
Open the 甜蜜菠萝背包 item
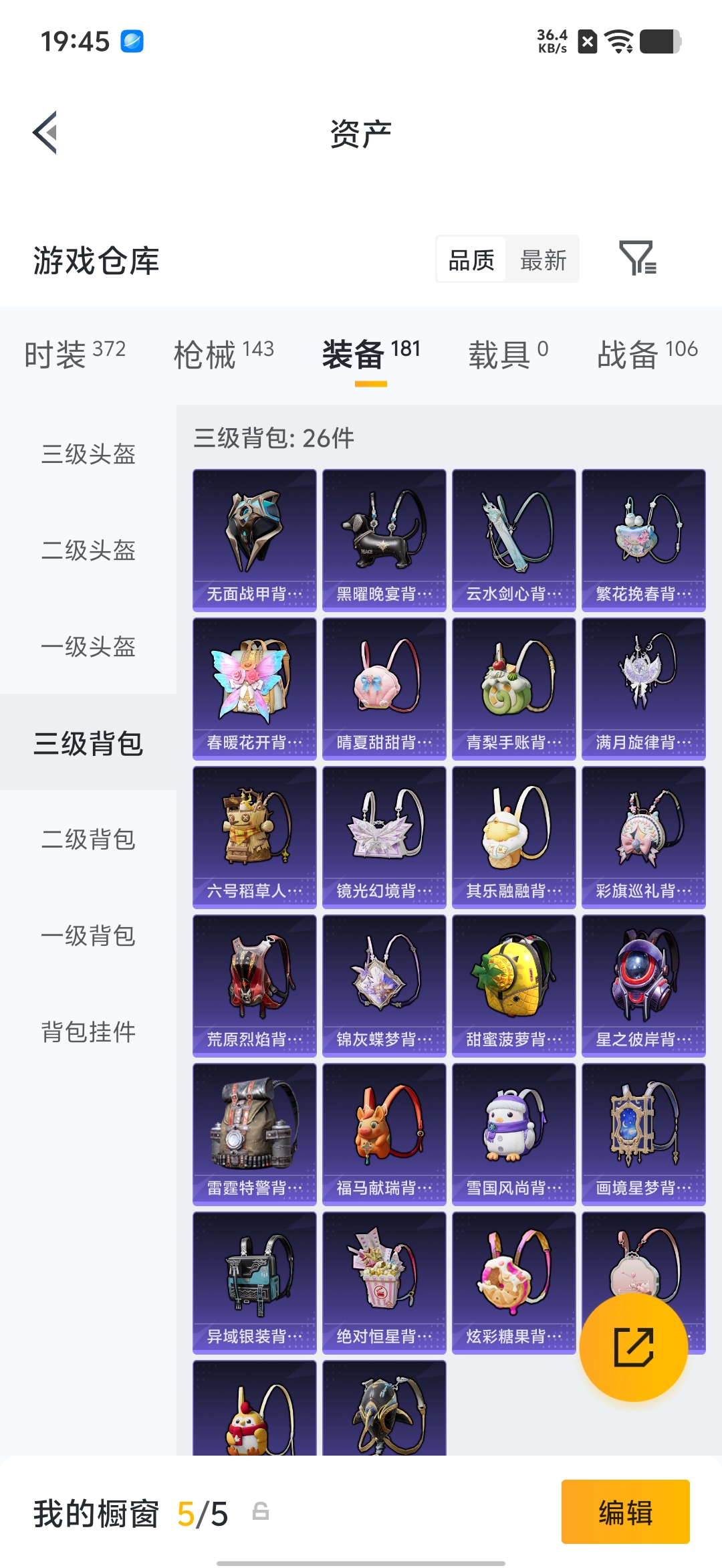(514, 986)
